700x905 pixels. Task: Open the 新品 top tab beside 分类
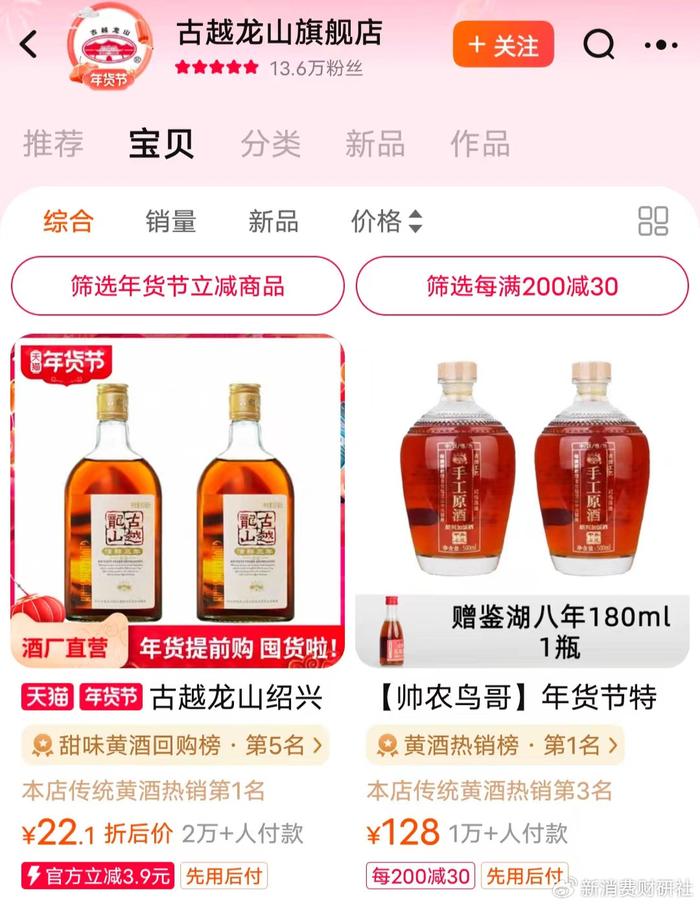click(375, 144)
